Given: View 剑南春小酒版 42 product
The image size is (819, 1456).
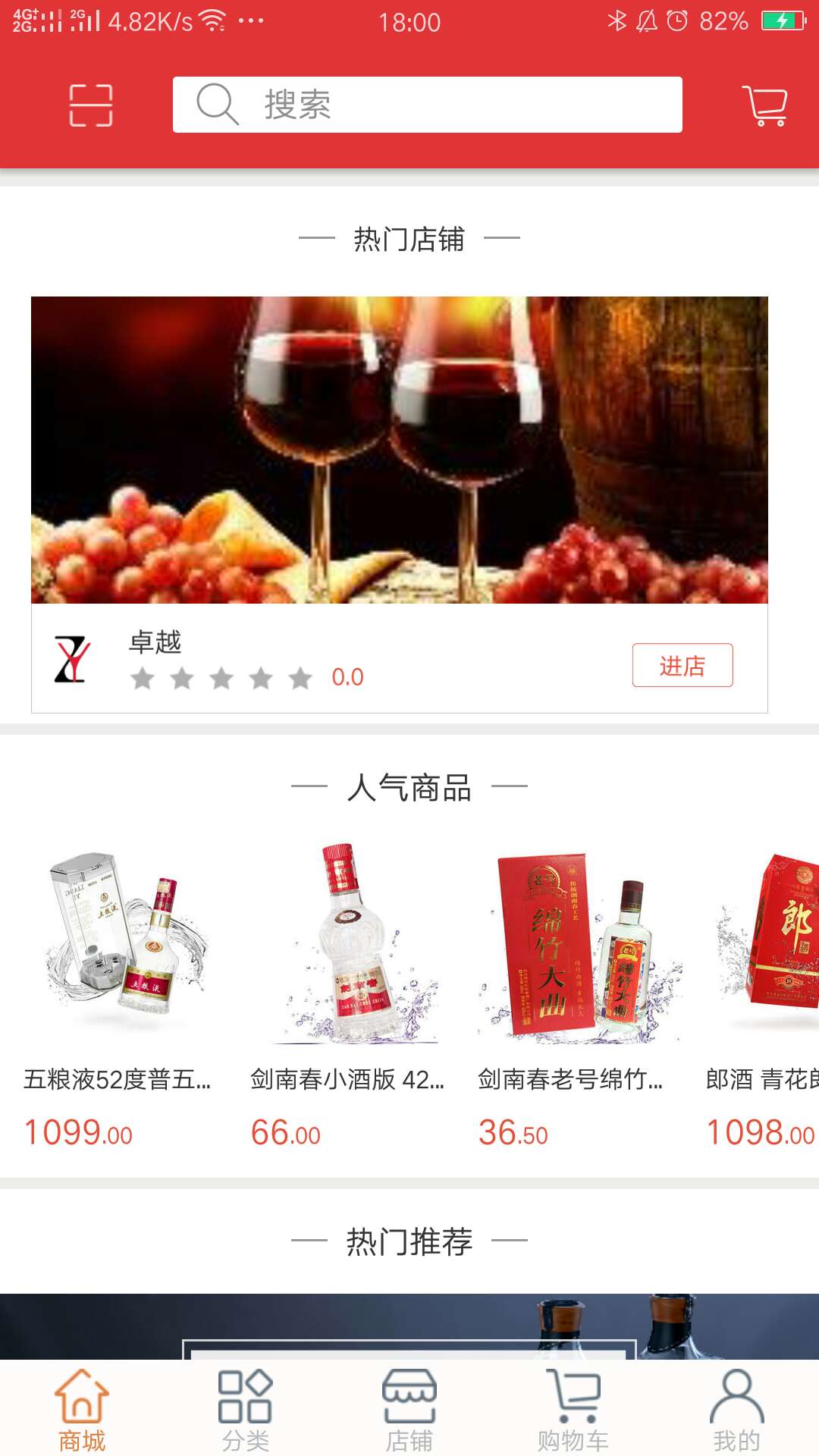Looking at the screenshot, I should click(x=347, y=993).
